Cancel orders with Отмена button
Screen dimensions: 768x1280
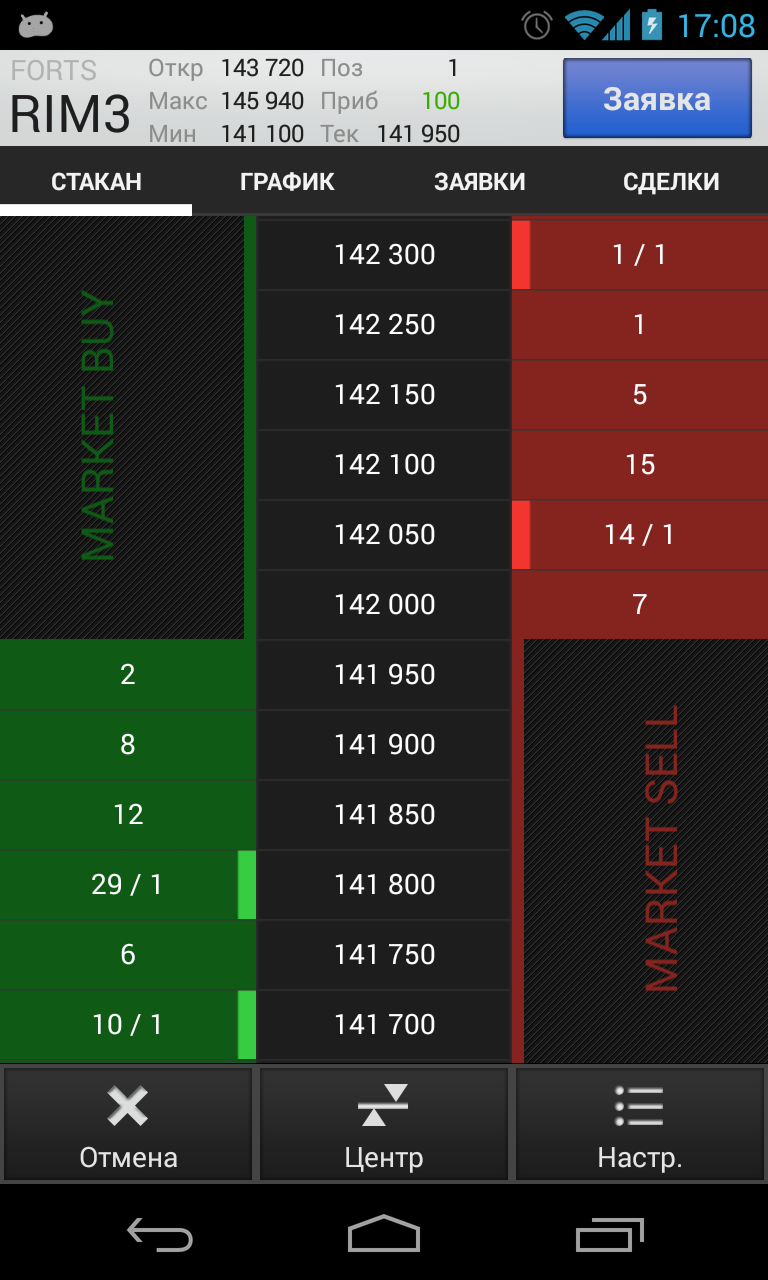tap(128, 1124)
